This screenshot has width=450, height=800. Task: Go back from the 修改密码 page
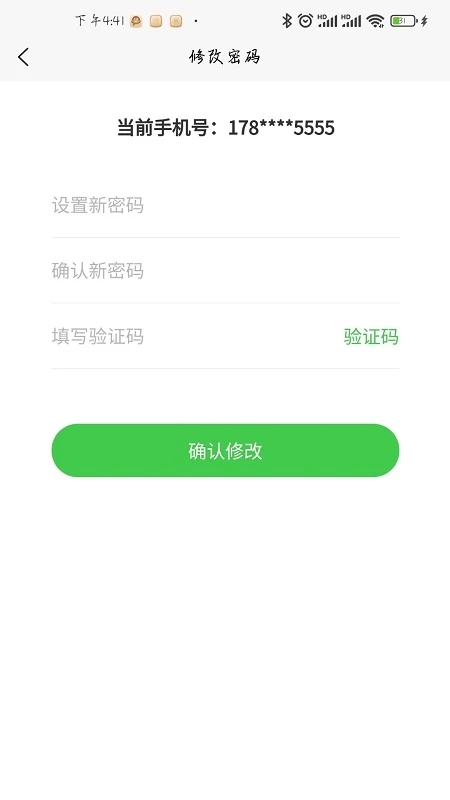pyautogui.click(x=23, y=57)
